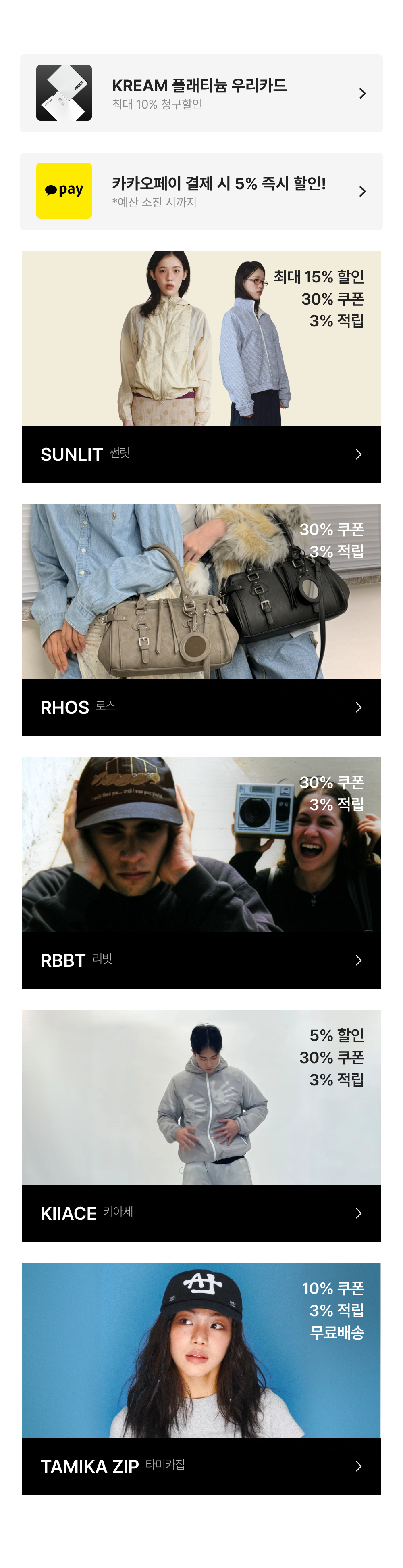Go to the KIIACE 키아세 brand page
Viewport: 403px width, 1568px height.
pos(201,1213)
